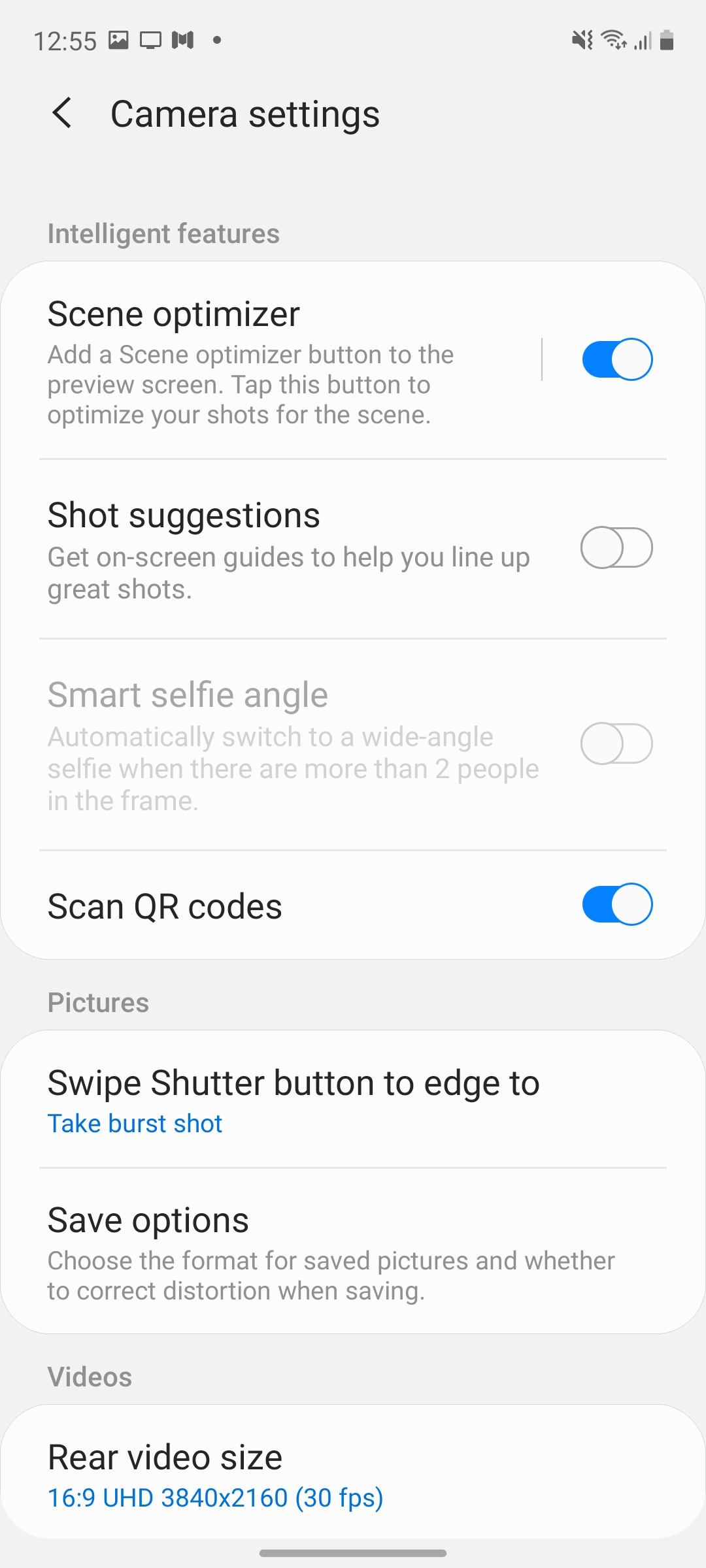Go back from Camera settings
This screenshot has height=1568, width=706.
62,113
